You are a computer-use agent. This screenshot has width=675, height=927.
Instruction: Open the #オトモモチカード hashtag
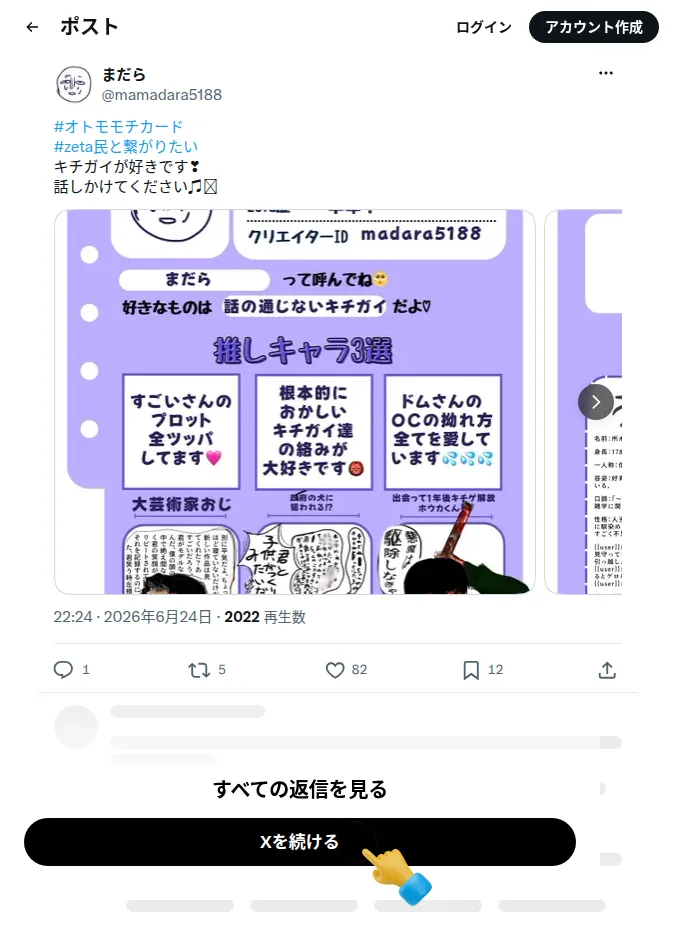tap(118, 127)
